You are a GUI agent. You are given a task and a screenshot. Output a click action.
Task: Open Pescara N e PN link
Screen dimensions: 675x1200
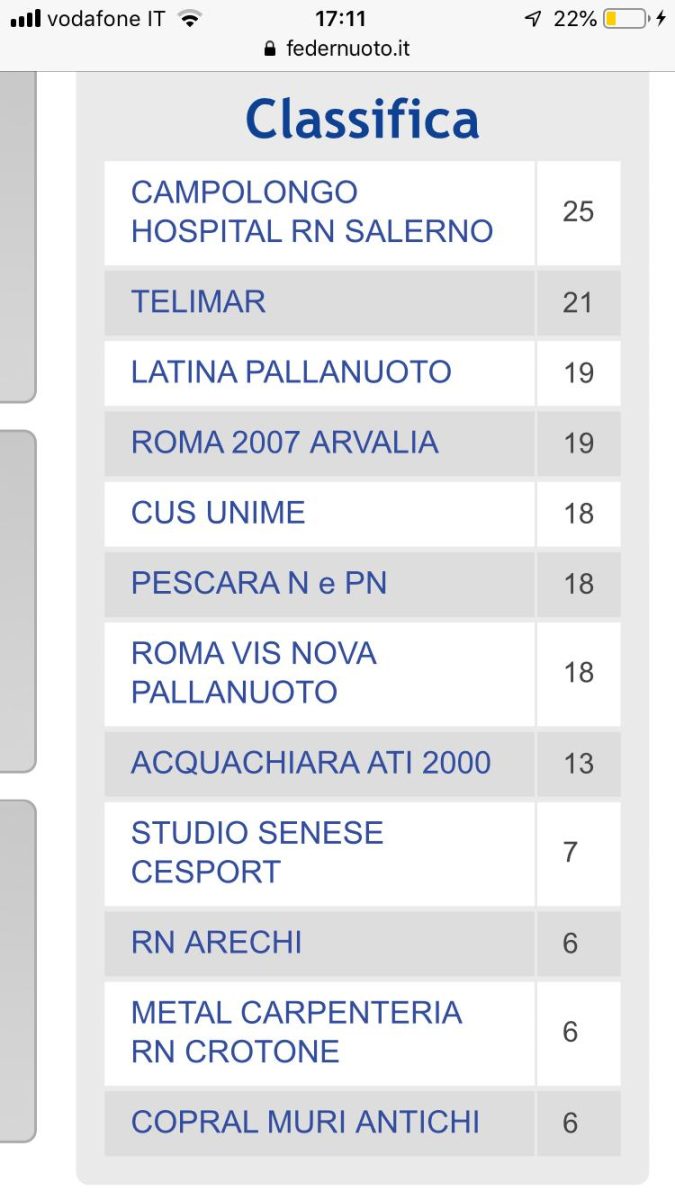(259, 583)
